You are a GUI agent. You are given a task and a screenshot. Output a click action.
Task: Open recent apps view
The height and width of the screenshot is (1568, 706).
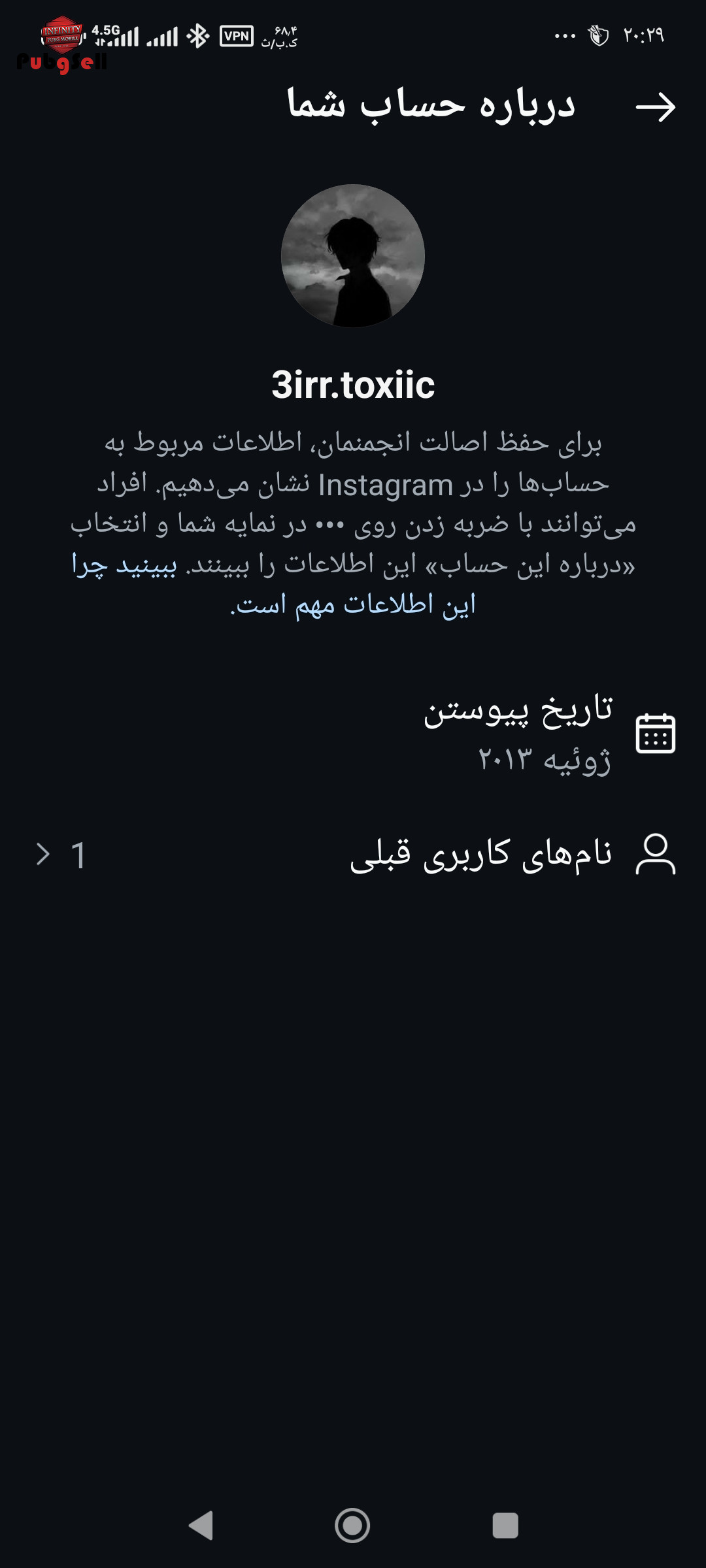(505, 1526)
